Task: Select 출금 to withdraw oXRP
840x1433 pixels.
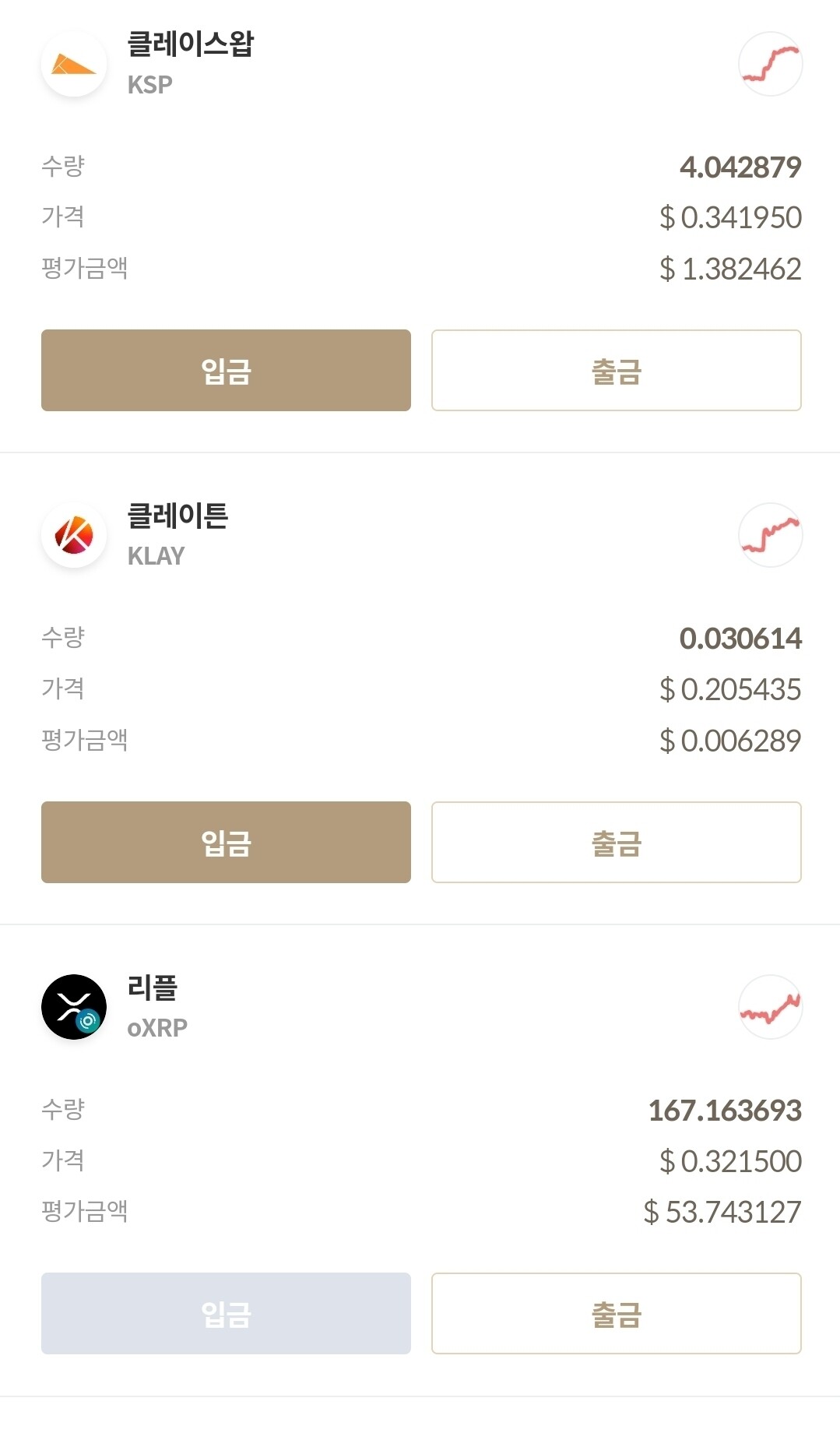Action: [616, 1313]
